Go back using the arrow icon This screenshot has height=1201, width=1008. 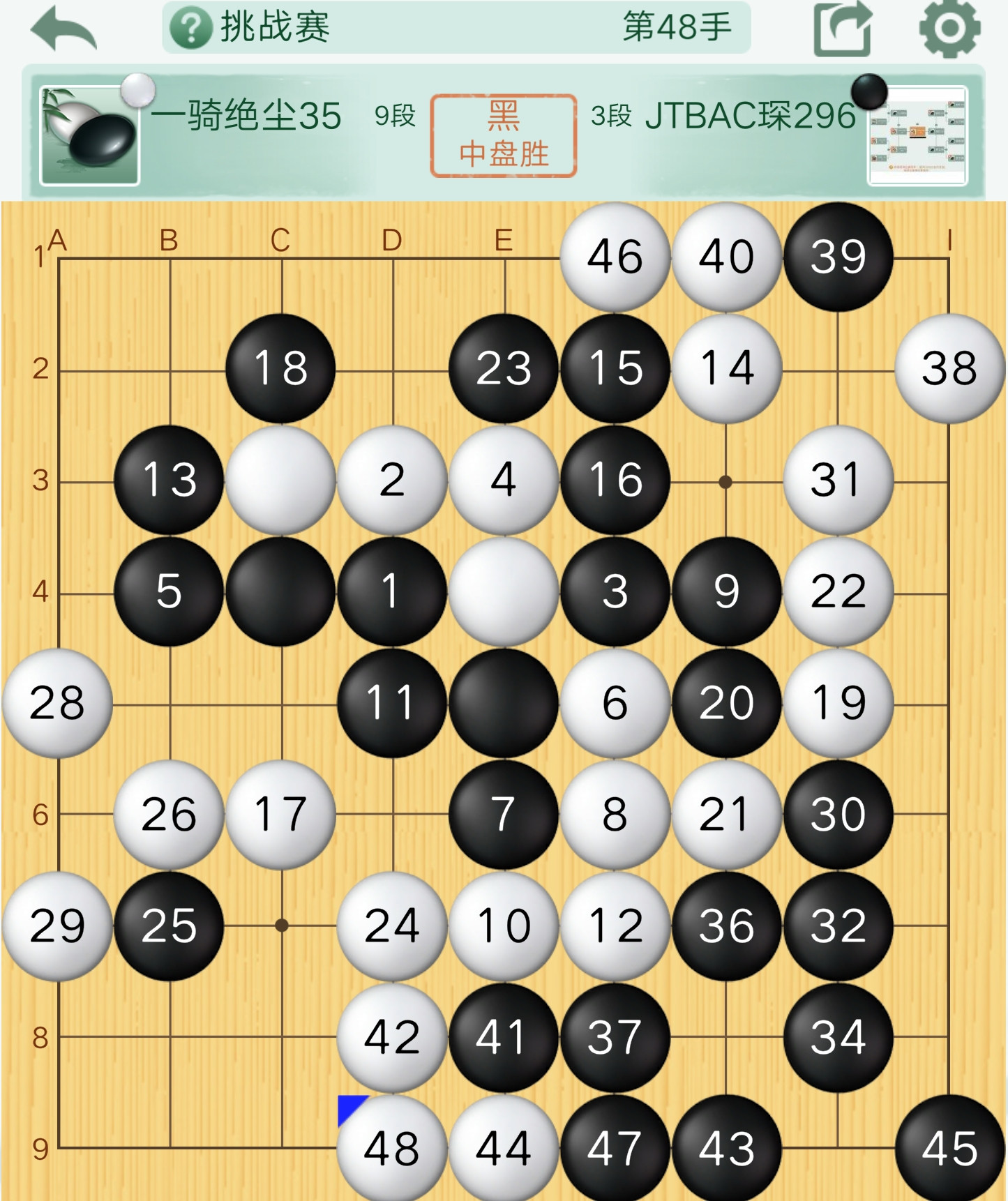63,29
